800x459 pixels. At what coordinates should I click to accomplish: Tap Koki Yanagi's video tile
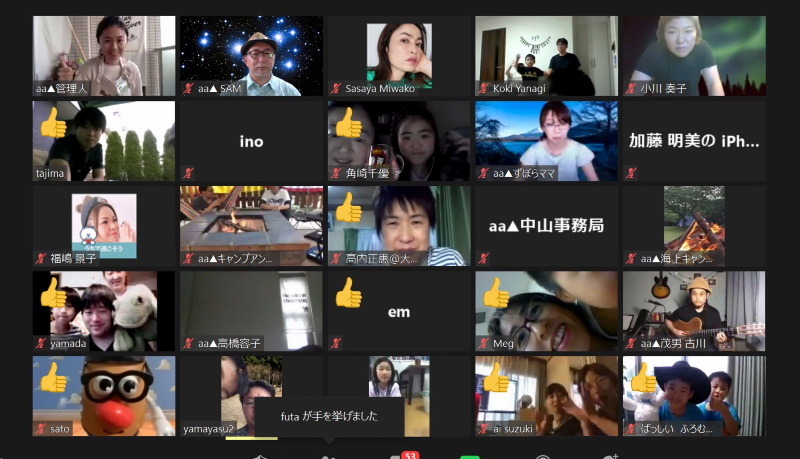(x=546, y=55)
